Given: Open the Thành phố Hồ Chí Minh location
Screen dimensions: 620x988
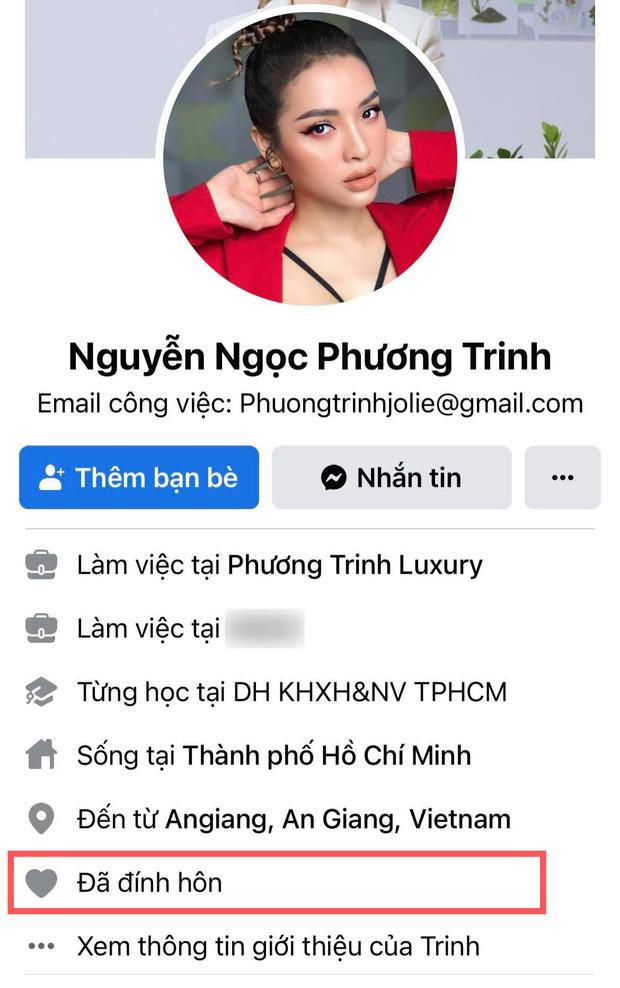Looking at the screenshot, I should [x=326, y=755].
